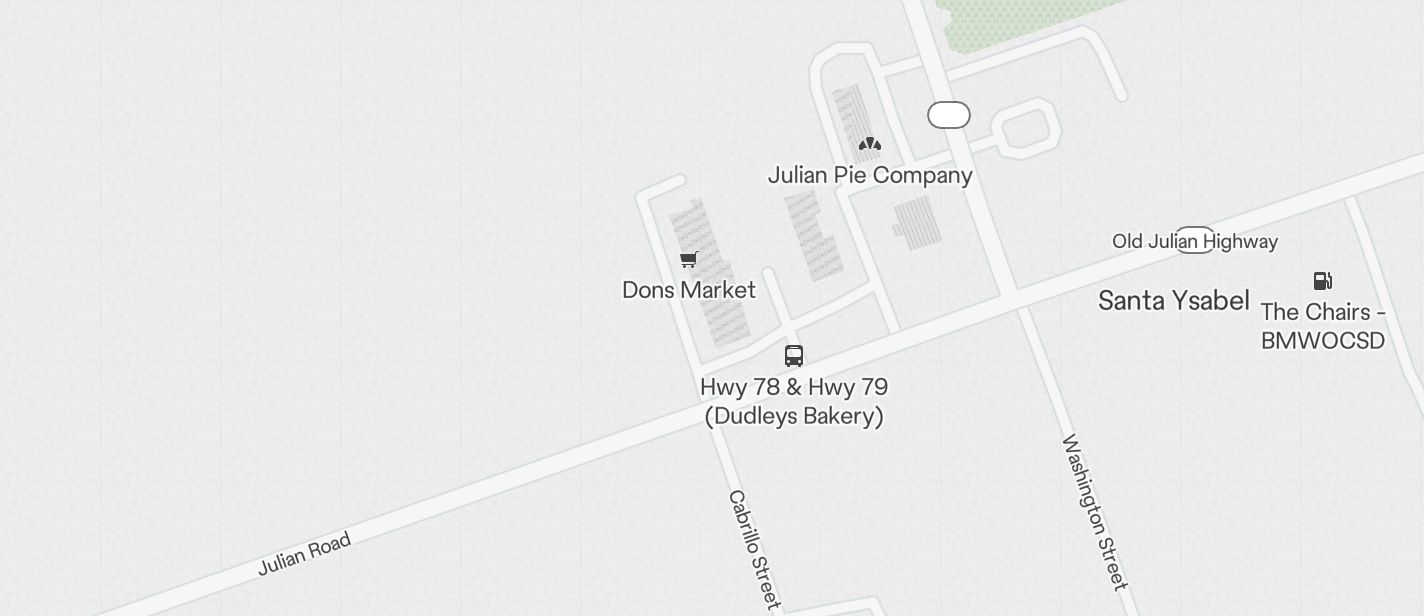Viewport: 1424px width, 616px height.
Task: Tap the Hwy 78 & Hwy 79 bus stop
Action: (x=794, y=356)
